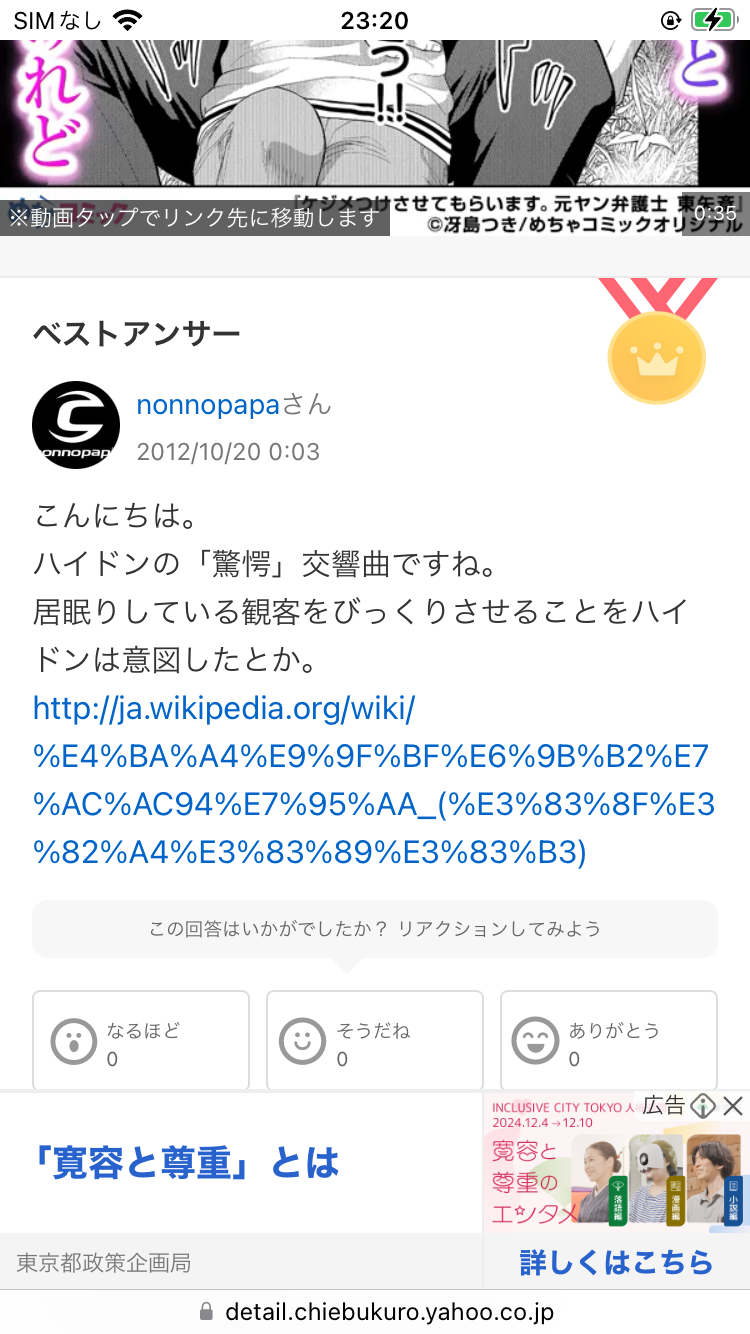Close the bottom banner ad
The width and height of the screenshot is (750, 1334).
click(x=733, y=1105)
